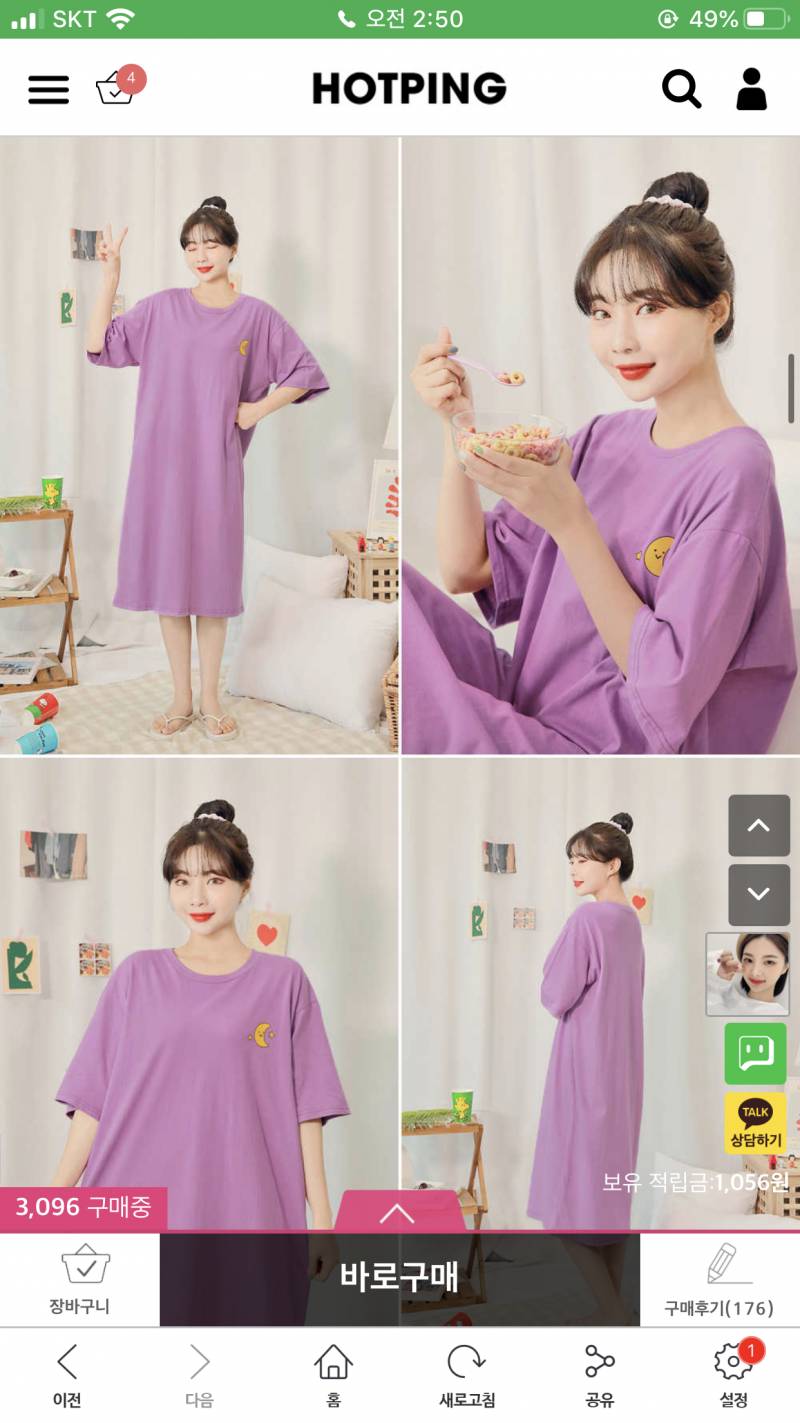The height and width of the screenshot is (1423, 800).
Task: Start KakaoTalk 상담하기 consultation
Action: [x=756, y=1123]
